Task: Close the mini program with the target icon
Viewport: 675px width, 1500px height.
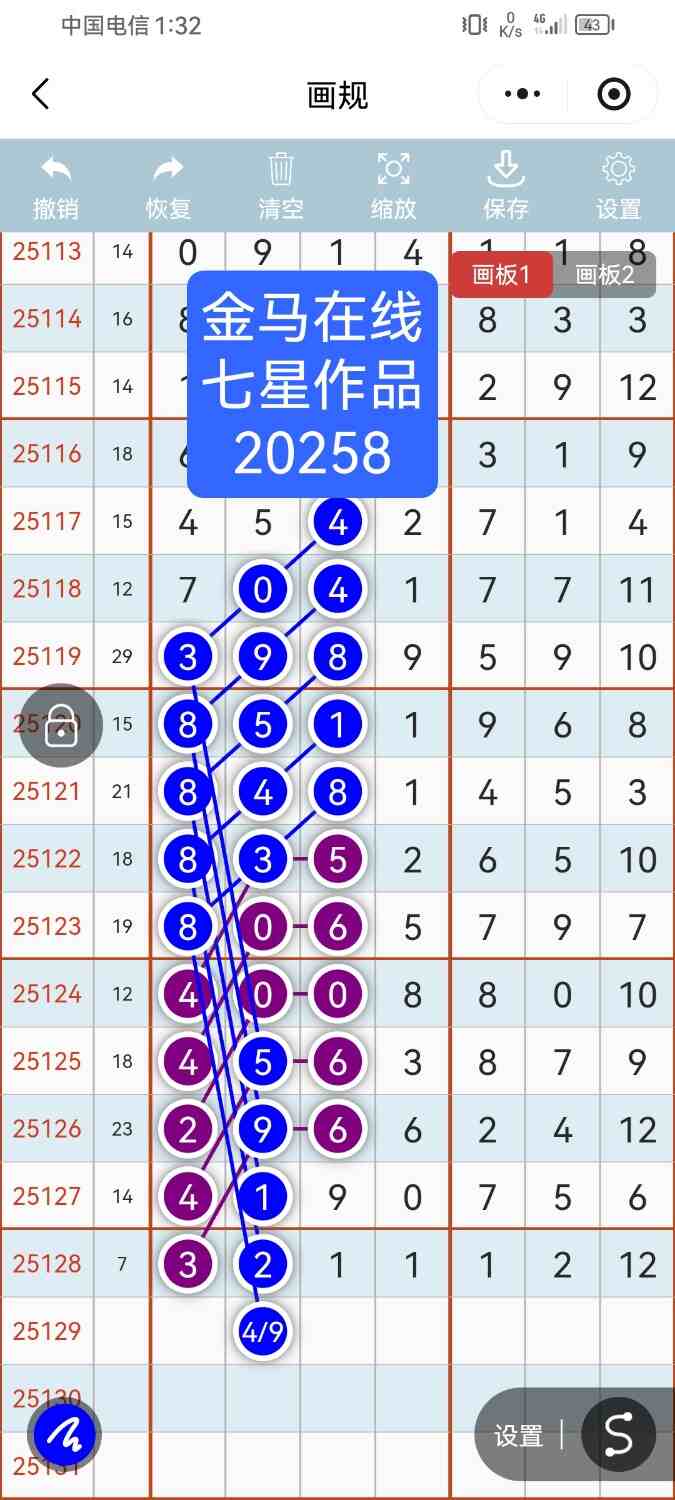Action: [x=613, y=95]
